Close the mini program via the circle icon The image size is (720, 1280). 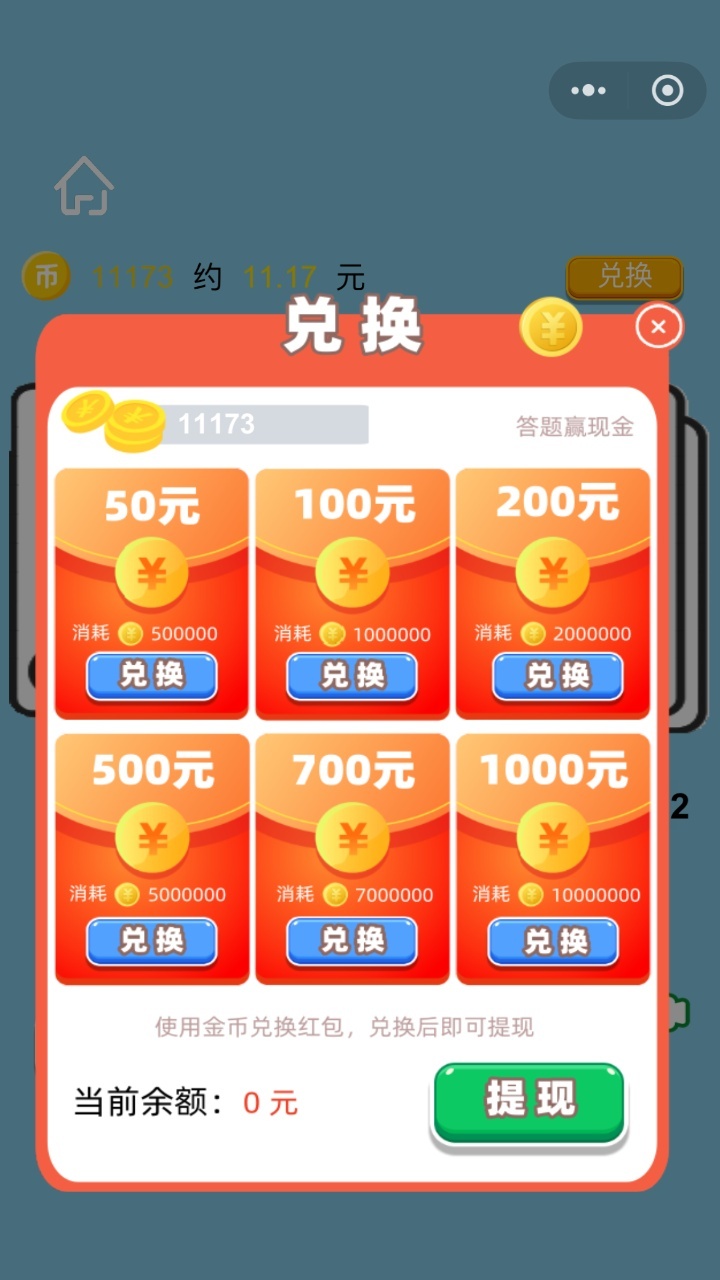pos(667,91)
